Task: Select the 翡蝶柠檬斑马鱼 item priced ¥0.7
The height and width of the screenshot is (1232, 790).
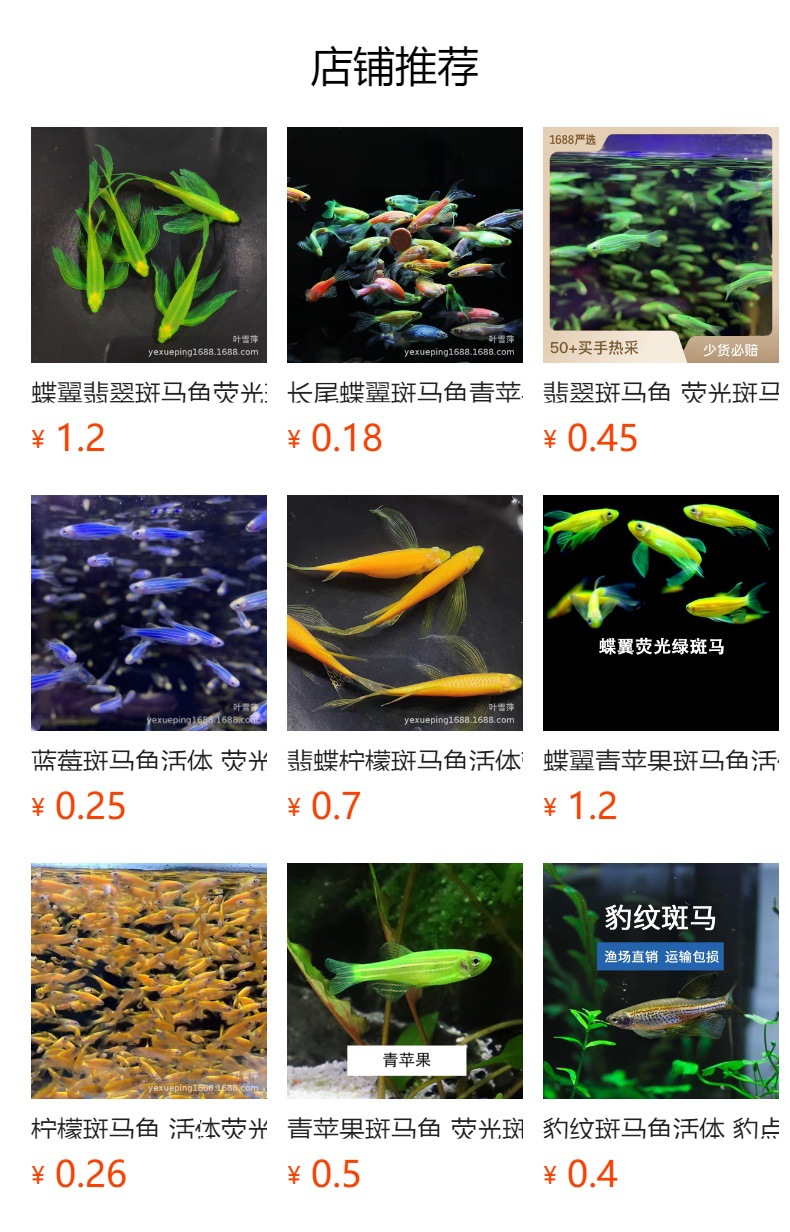Action: click(x=405, y=660)
